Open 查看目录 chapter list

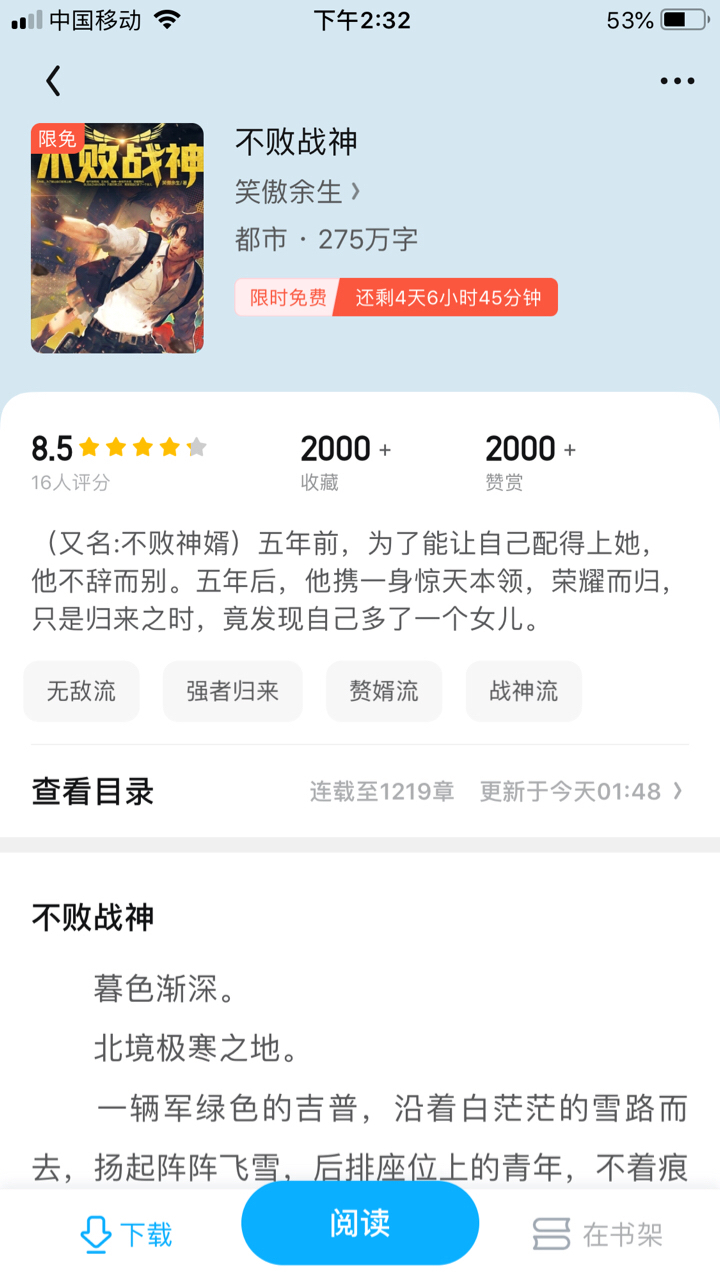(358, 792)
